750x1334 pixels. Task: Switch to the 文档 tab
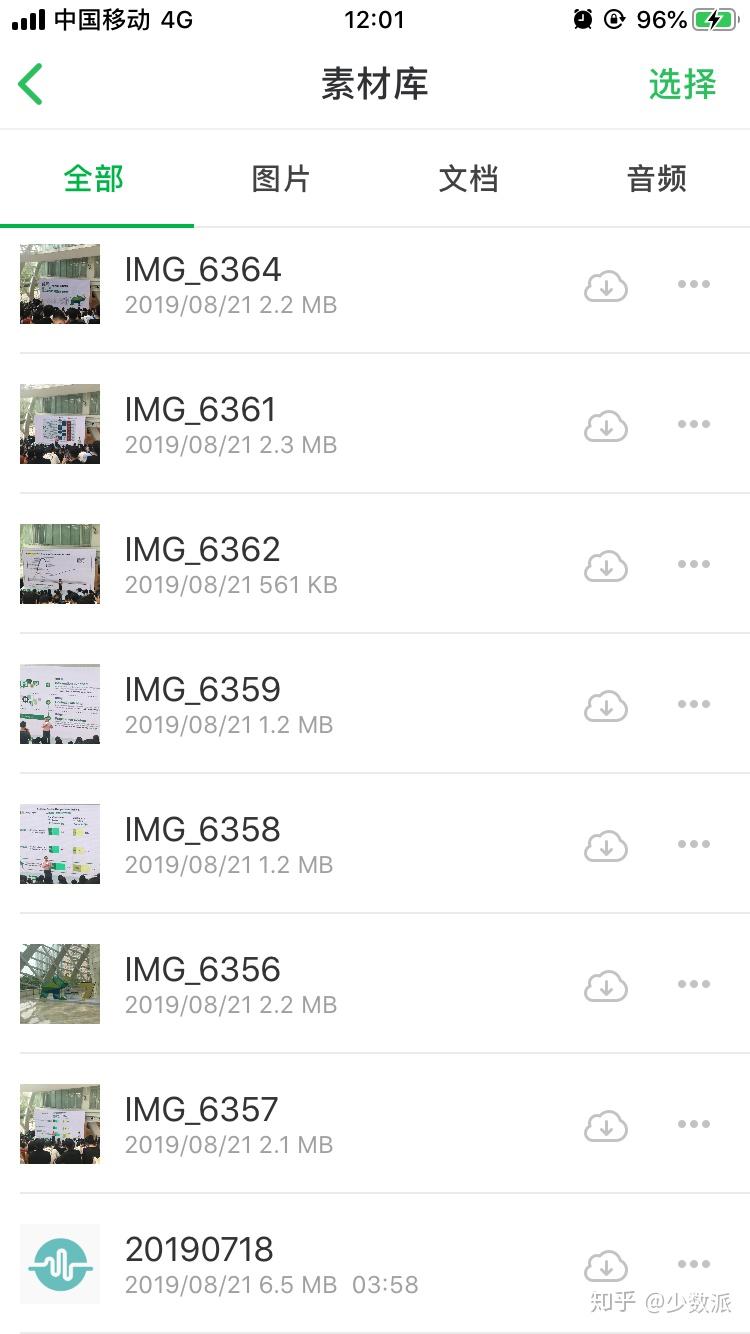[x=468, y=179]
